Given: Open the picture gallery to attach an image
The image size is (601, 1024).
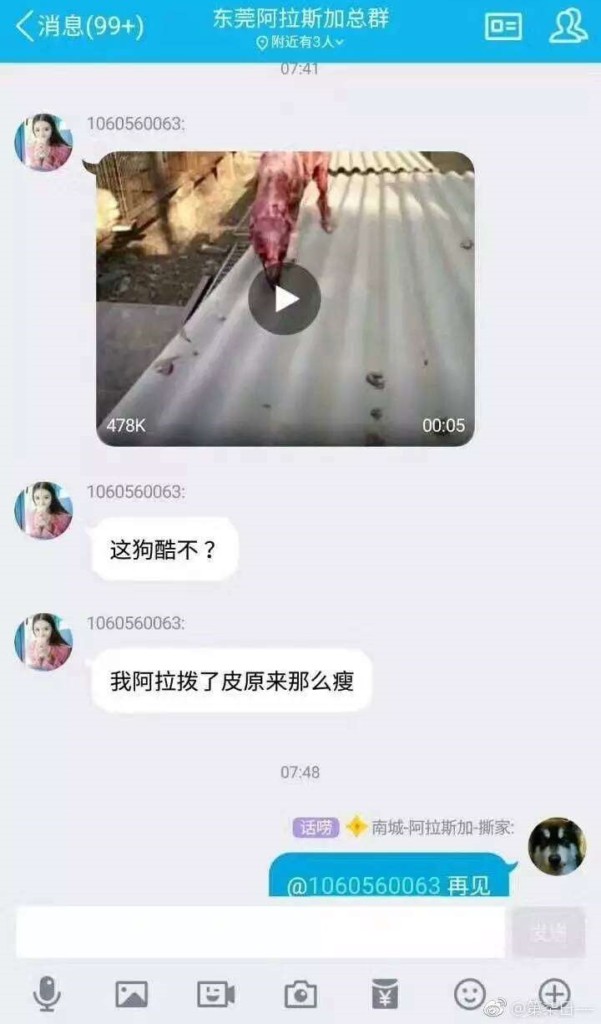Looking at the screenshot, I should coord(131,994).
